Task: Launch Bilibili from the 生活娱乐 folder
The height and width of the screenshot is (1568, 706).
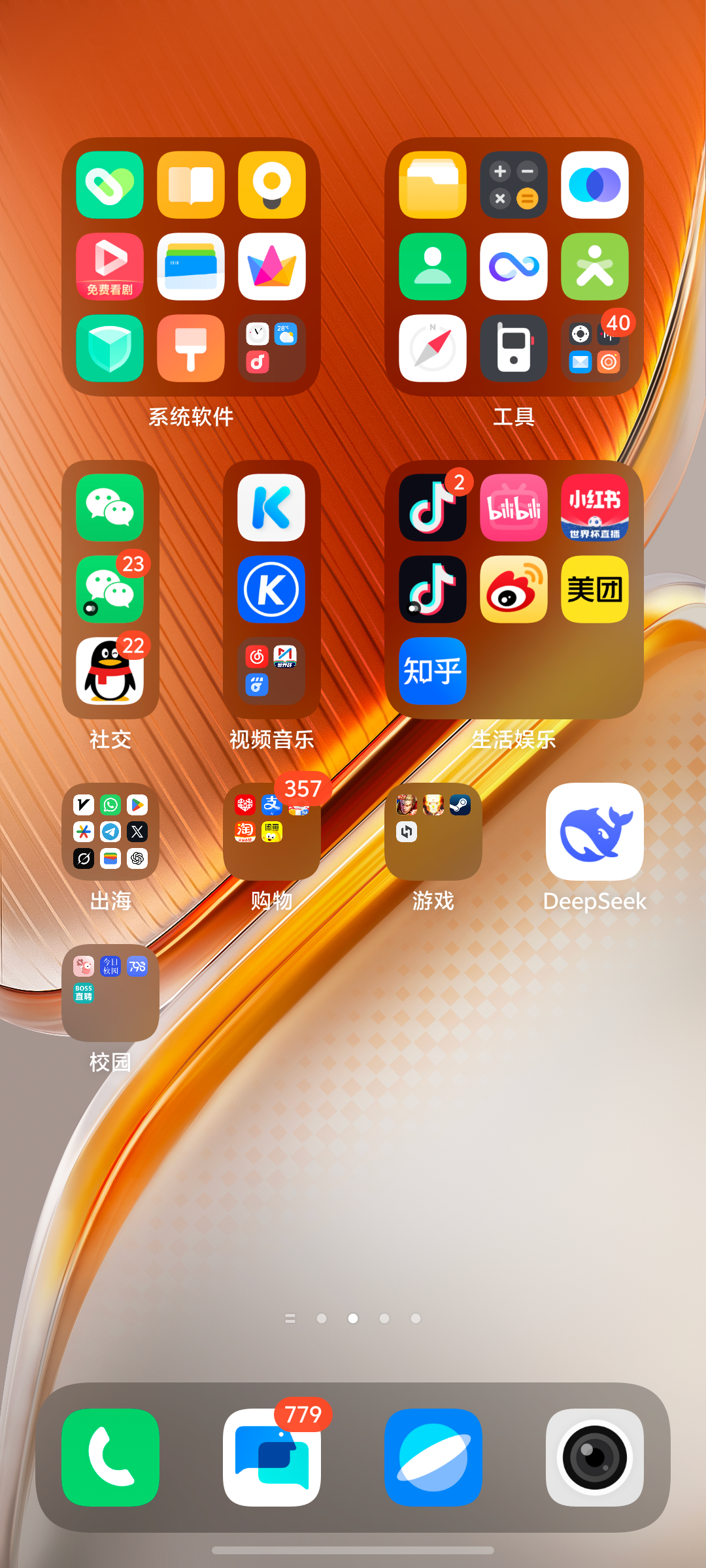Action: tap(514, 508)
